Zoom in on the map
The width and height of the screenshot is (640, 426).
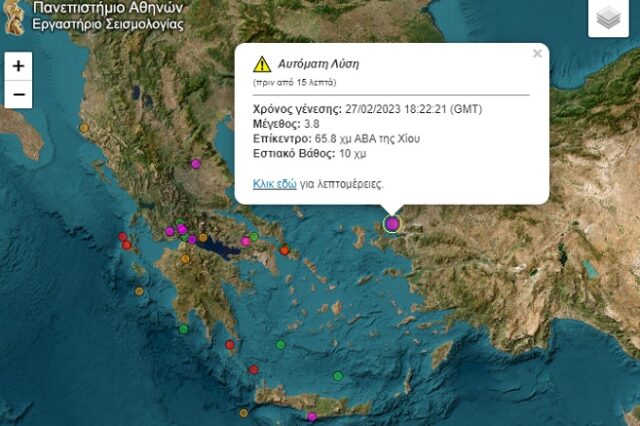click(19, 66)
